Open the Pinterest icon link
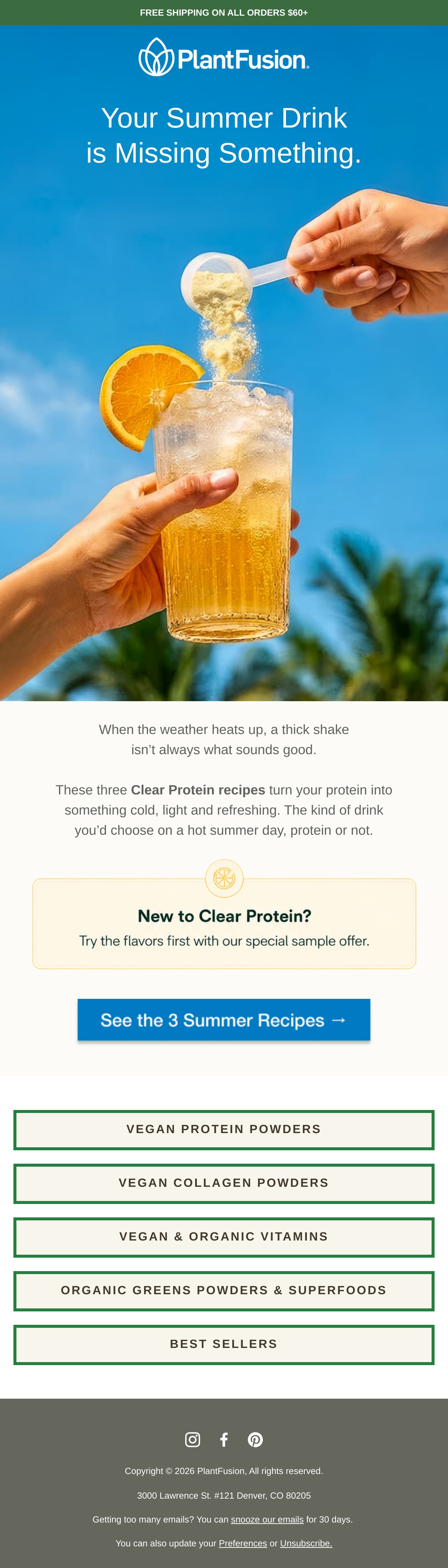448x1568 pixels. [x=255, y=1439]
